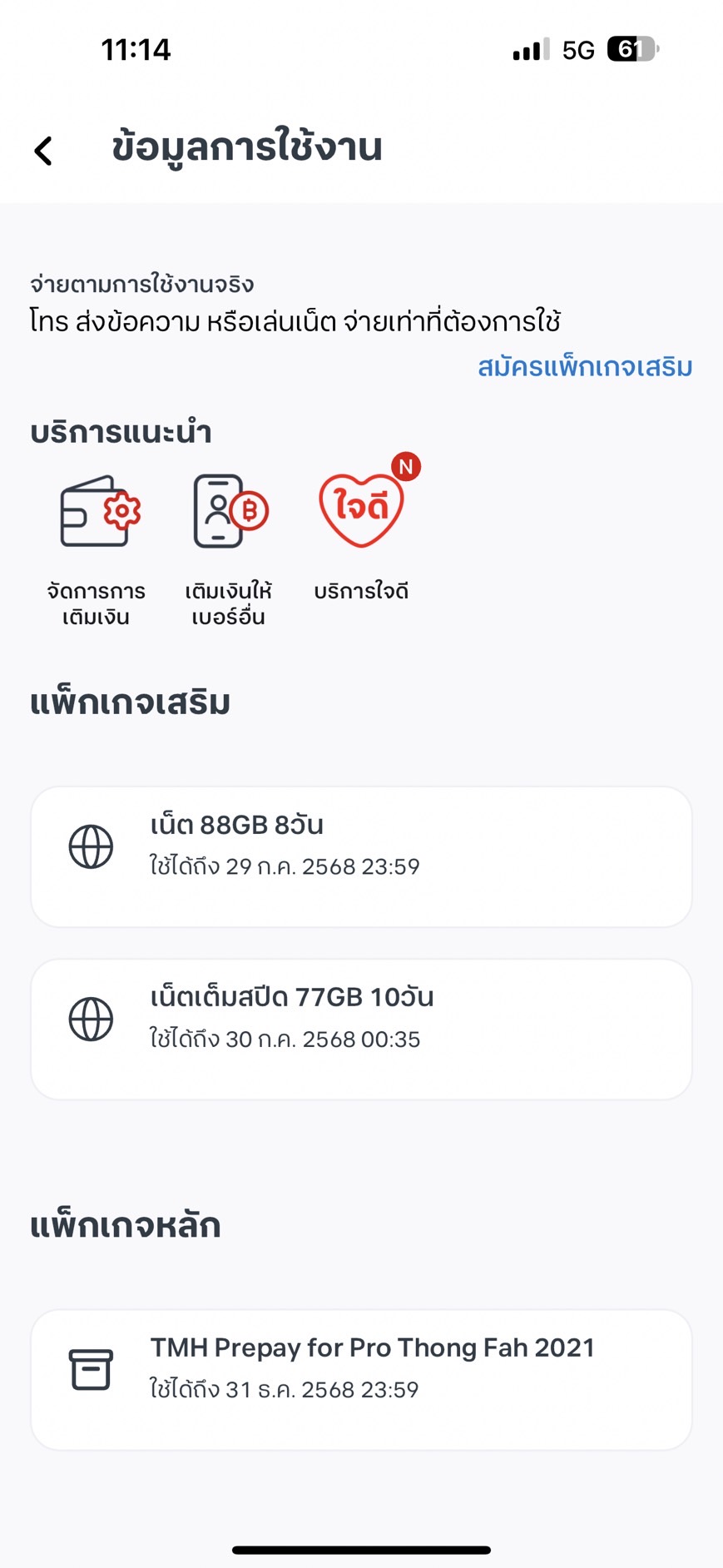Open บริการใจดี service
The height and width of the screenshot is (1568, 723).
click(361, 533)
